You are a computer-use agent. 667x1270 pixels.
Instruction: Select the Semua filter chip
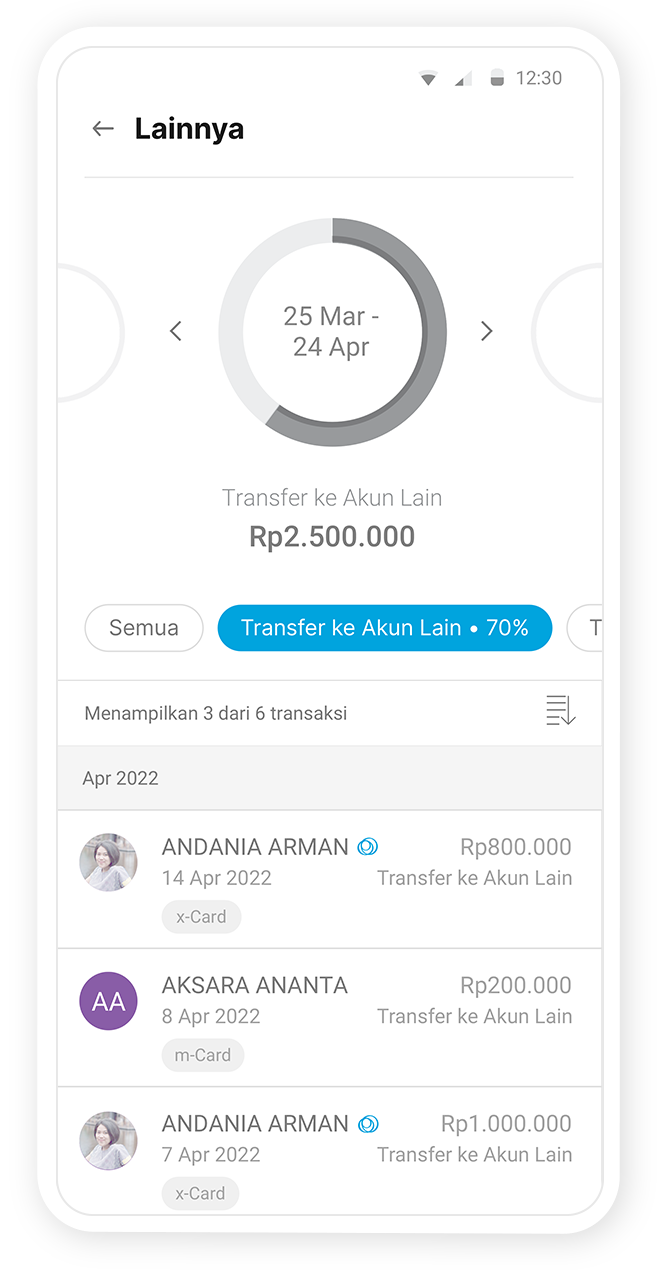coord(144,628)
